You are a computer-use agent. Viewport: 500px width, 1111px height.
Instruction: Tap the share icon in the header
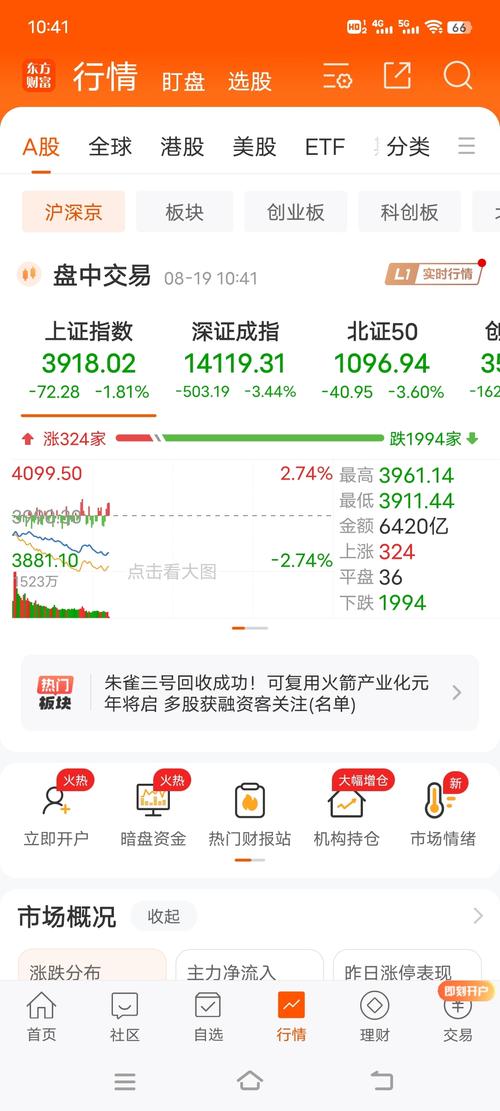[x=397, y=75]
